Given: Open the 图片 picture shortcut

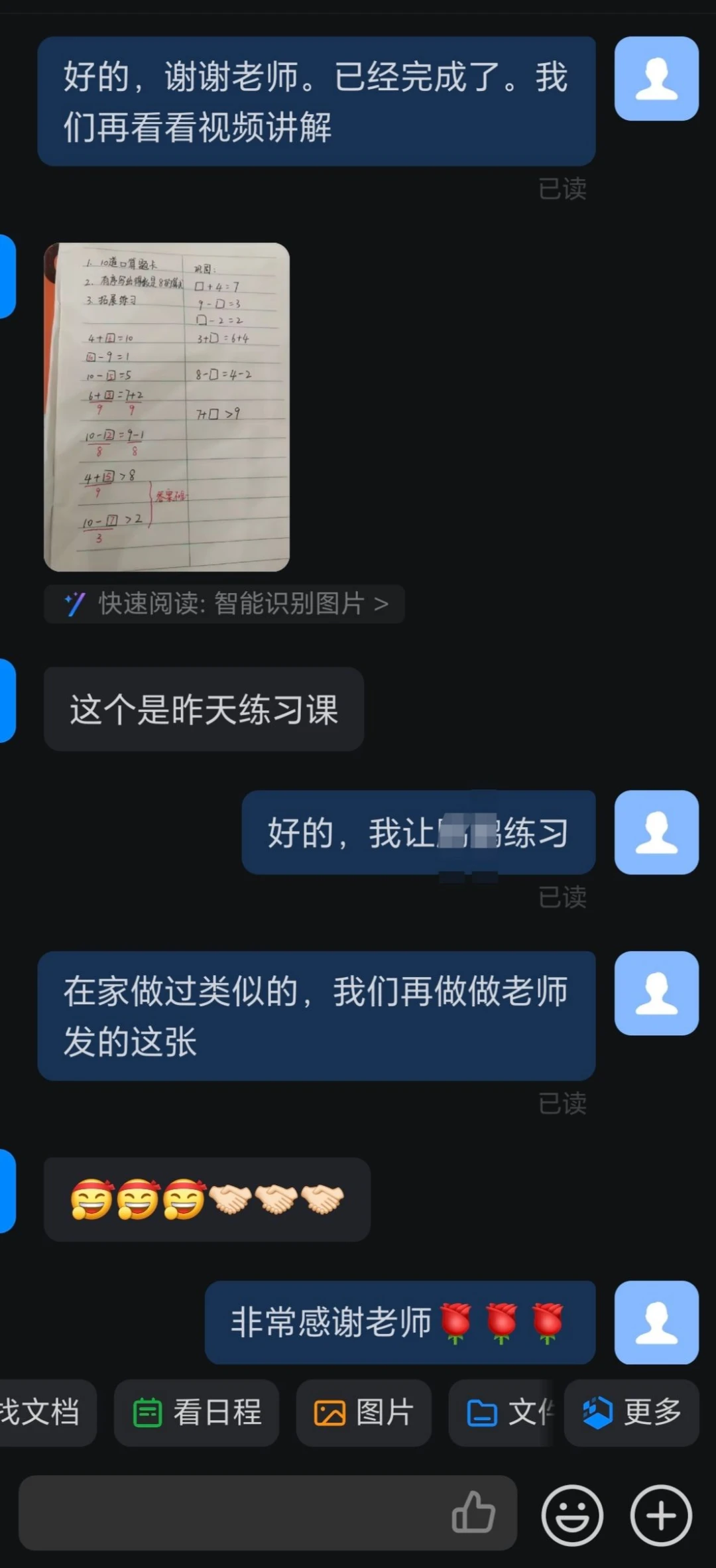Looking at the screenshot, I should [x=364, y=1412].
